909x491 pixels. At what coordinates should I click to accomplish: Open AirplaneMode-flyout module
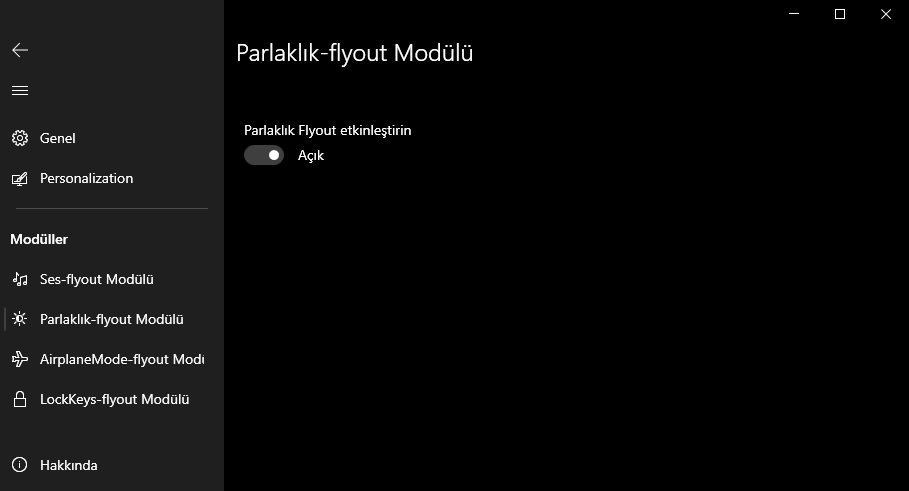(x=121, y=359)
